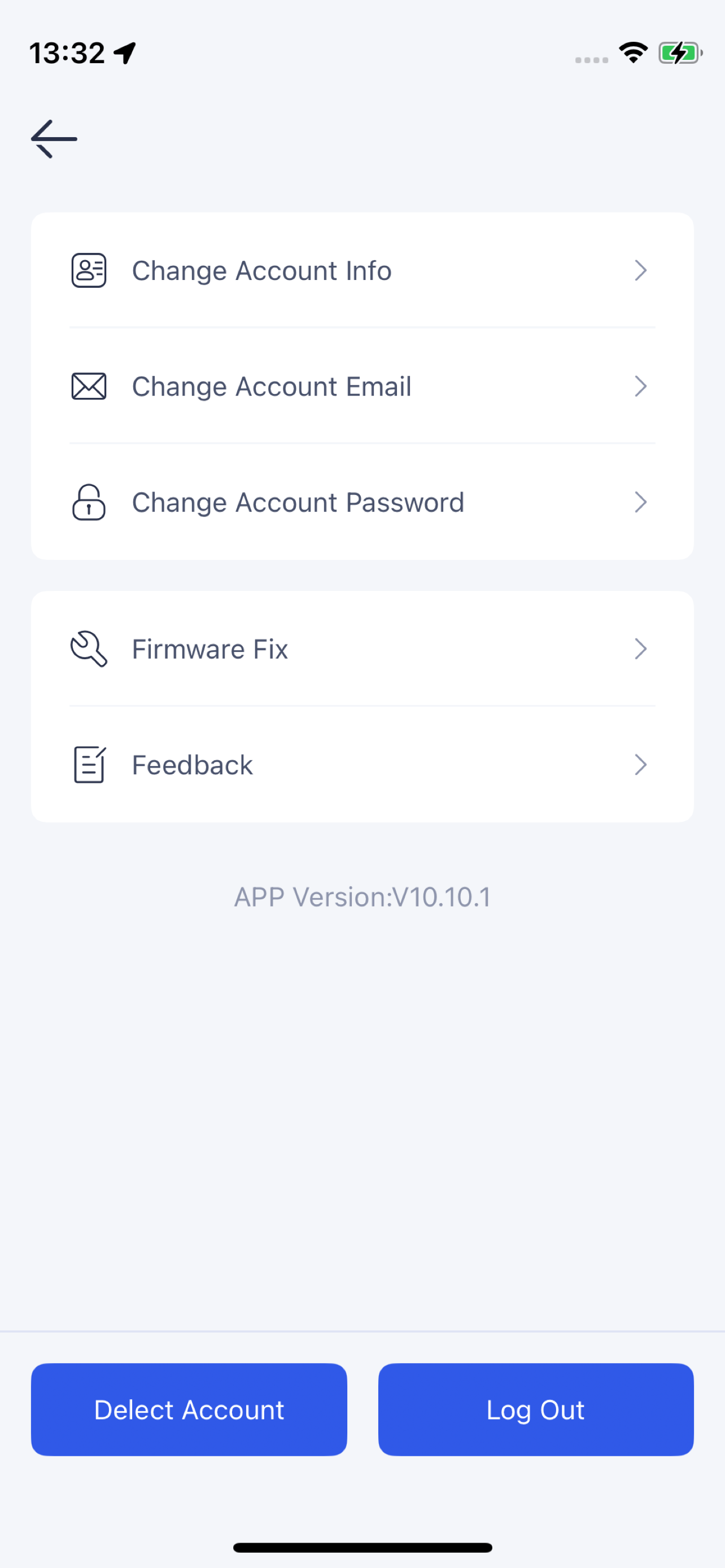Open Firmware Fix using its chevron
This screenshot has width=725, height=1568.
click(640, 649)
